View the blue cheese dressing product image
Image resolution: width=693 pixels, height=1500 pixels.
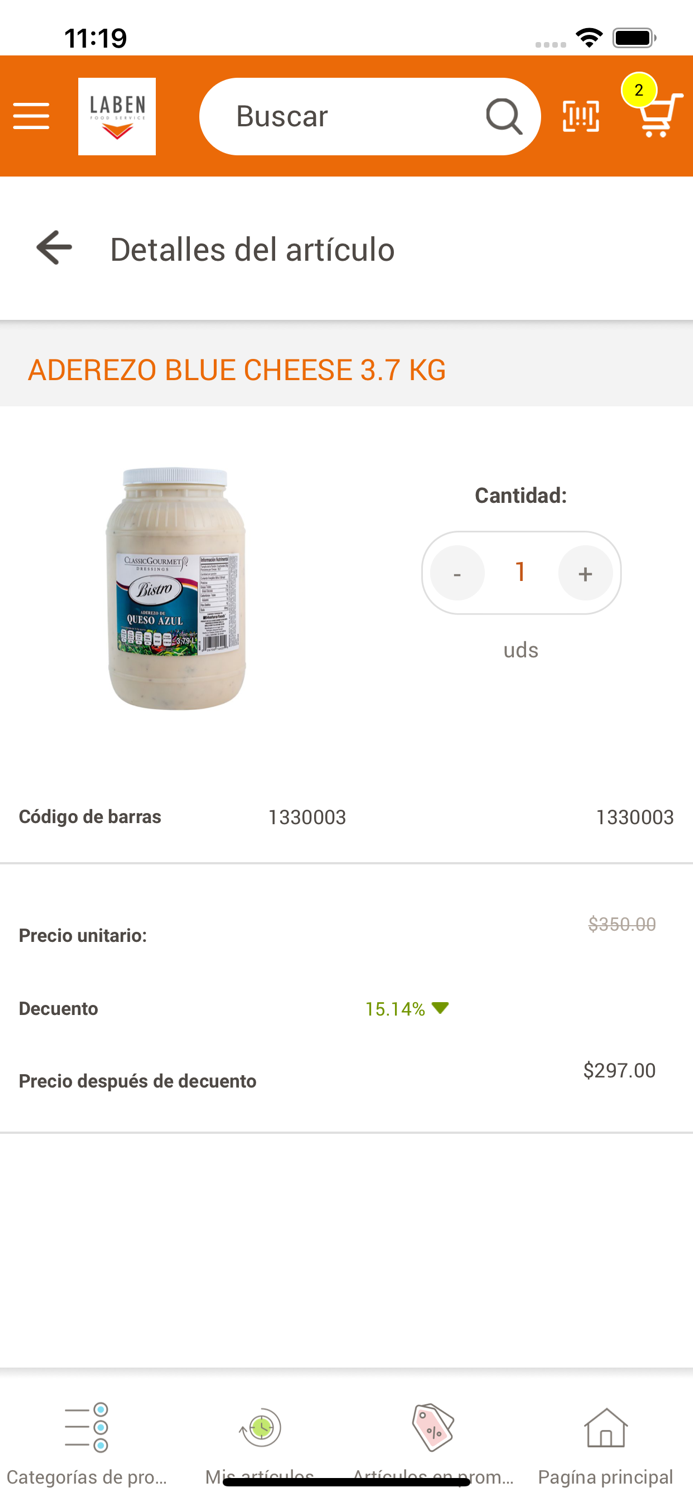point(176,588)
